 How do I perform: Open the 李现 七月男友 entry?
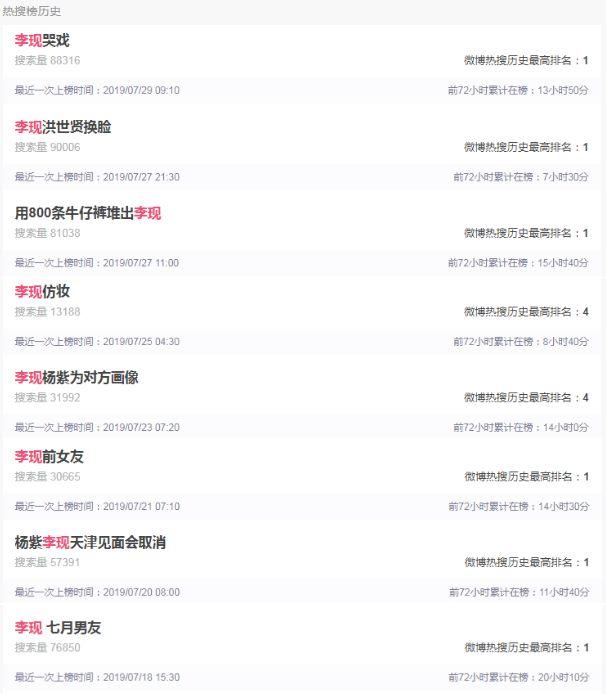58,628
